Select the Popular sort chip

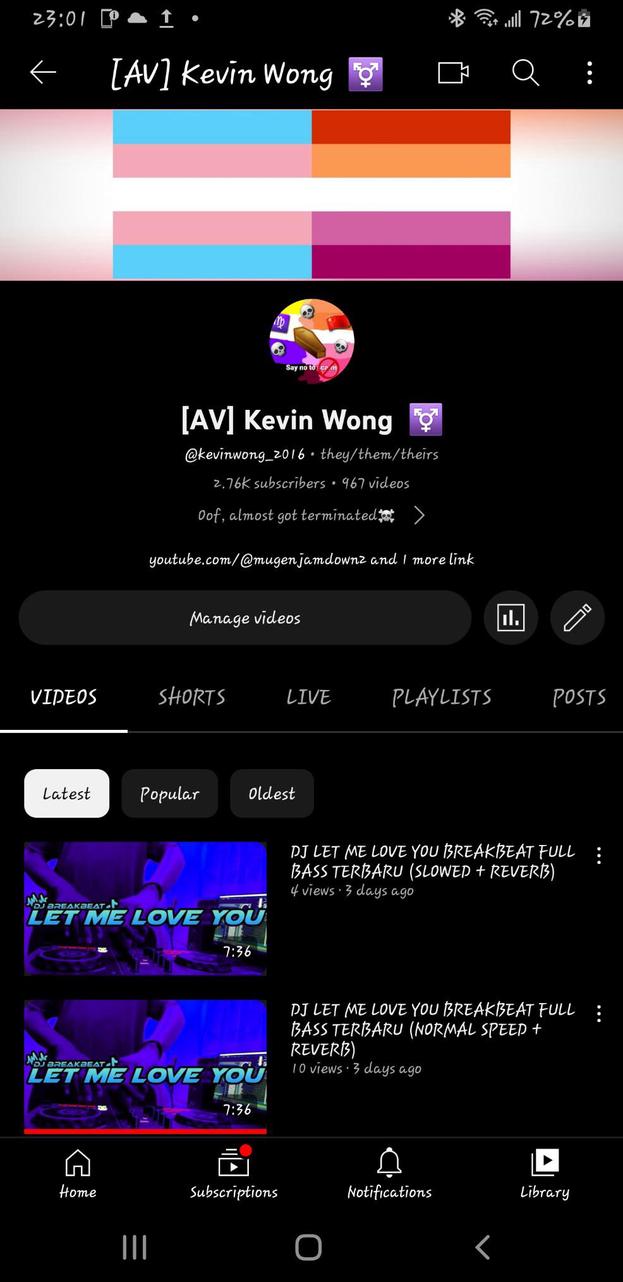(169, 794)
